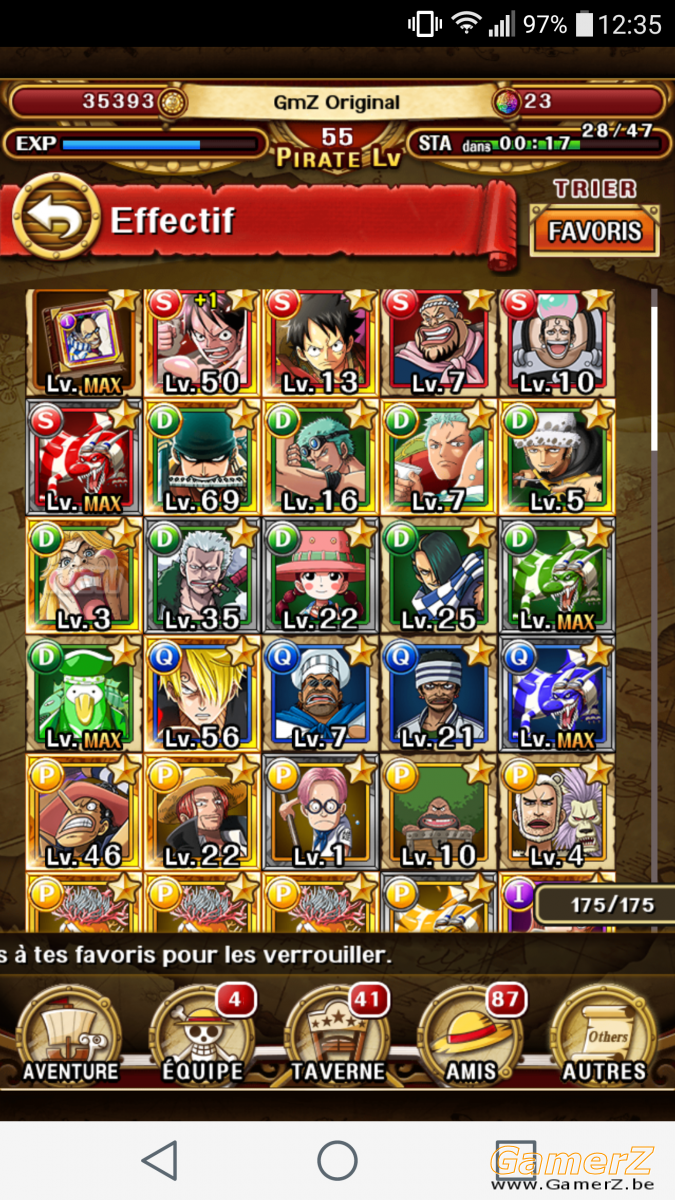
Task: Open the Lv.69 Zoro character
Action: (x=203, y=458)
